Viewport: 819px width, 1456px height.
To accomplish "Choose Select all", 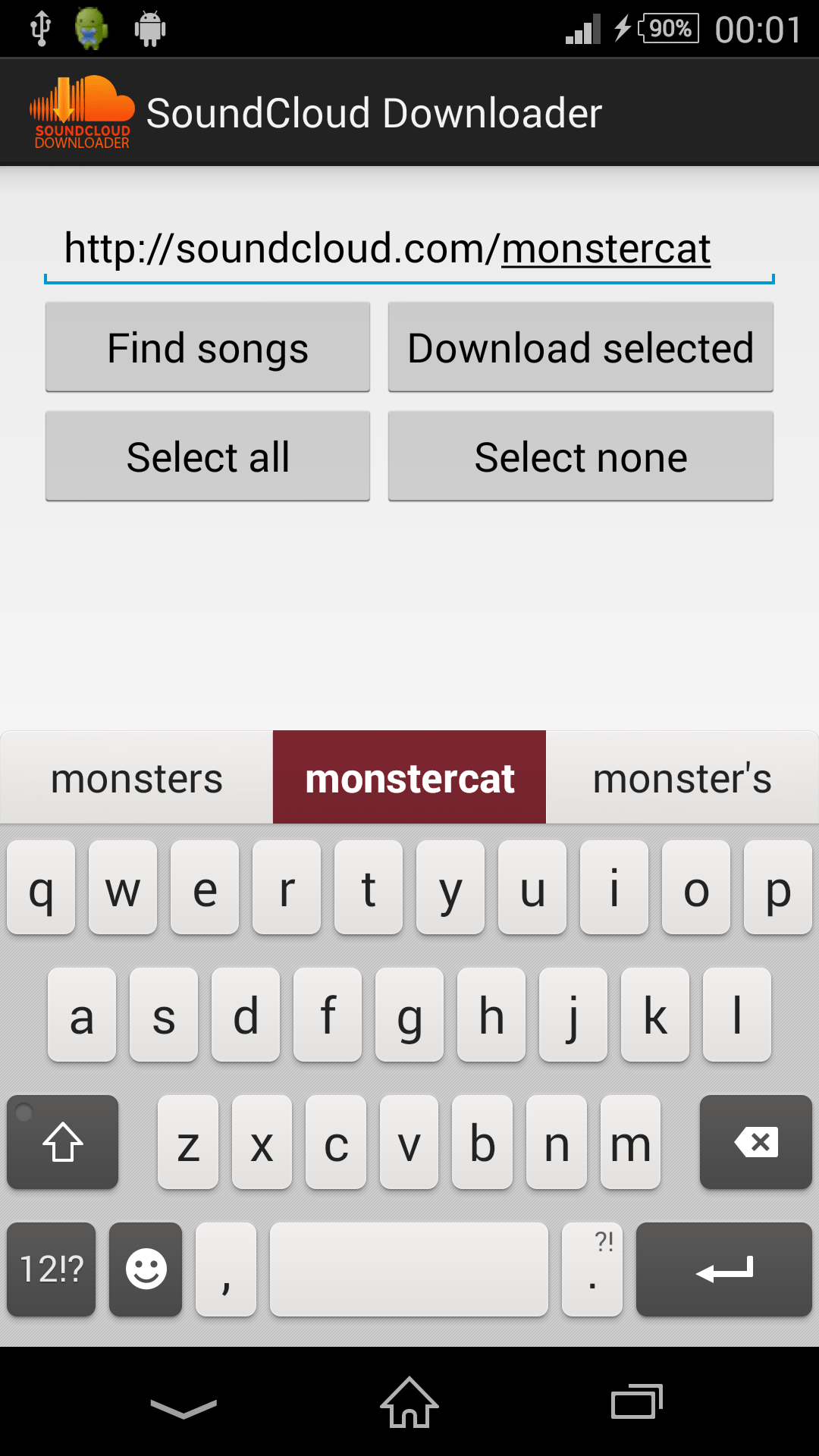I will (208, 457).
